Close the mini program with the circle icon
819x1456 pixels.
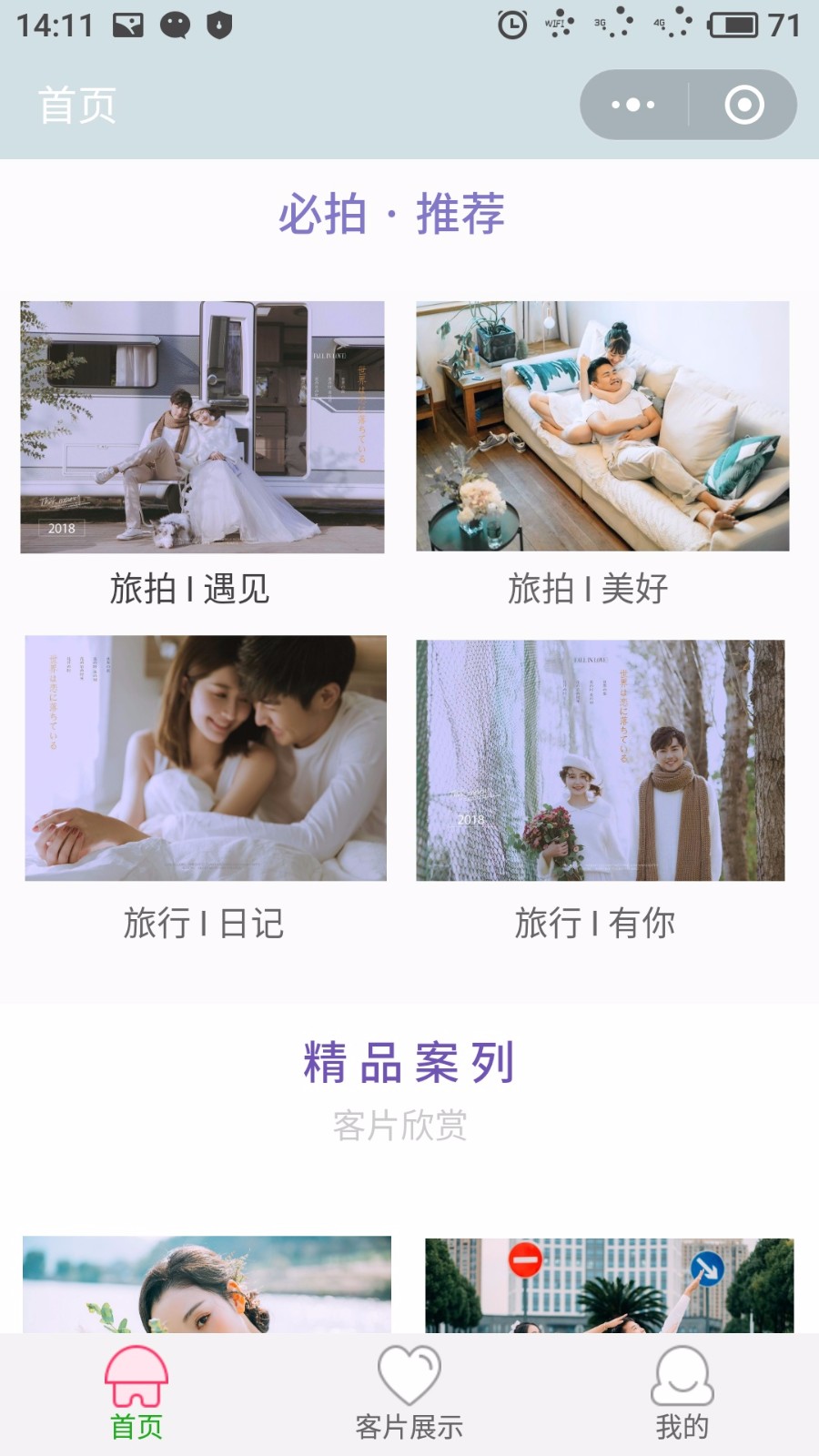point(743,105)
